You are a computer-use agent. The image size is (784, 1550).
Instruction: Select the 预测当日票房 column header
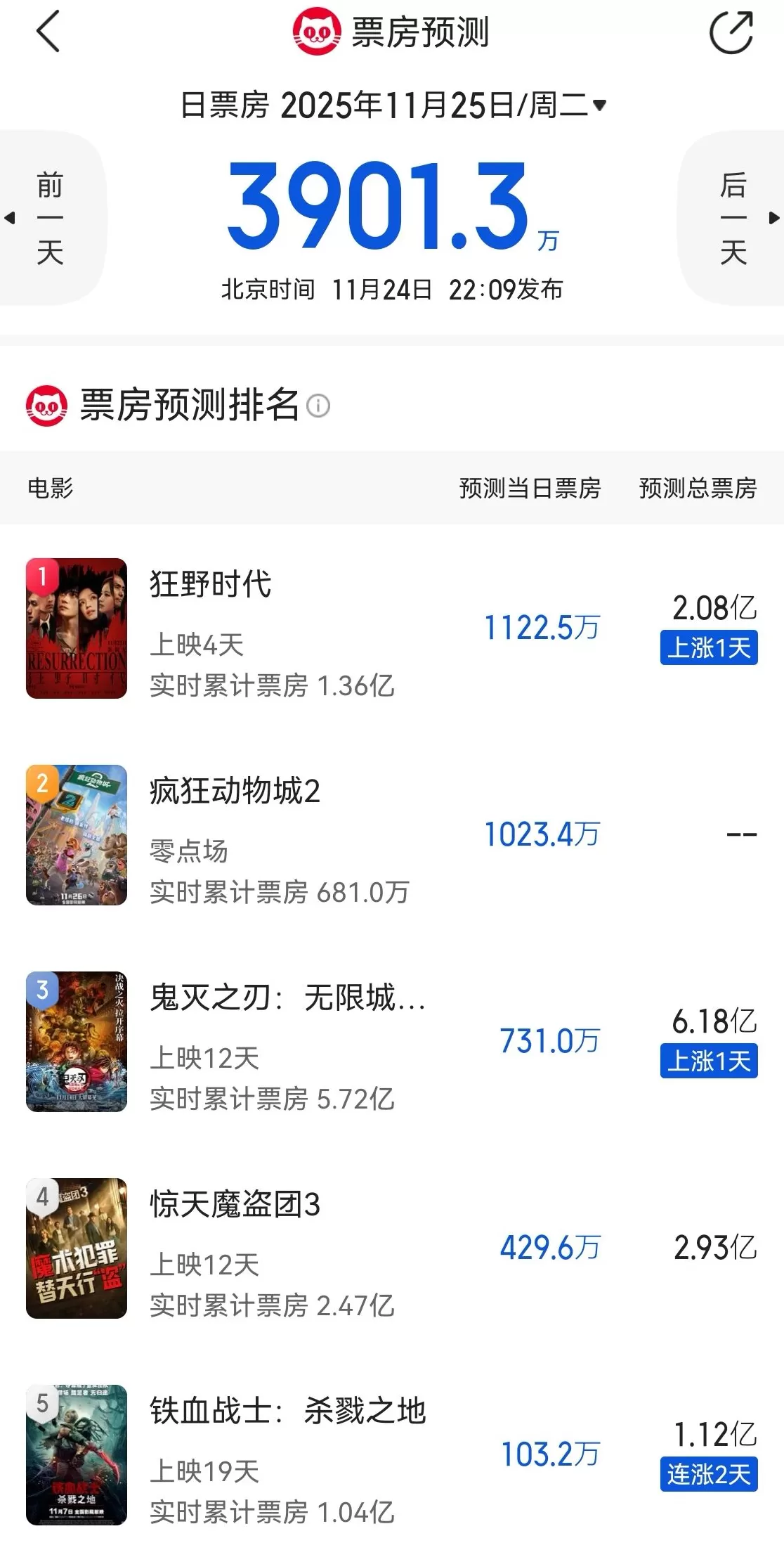click(530, 489)
